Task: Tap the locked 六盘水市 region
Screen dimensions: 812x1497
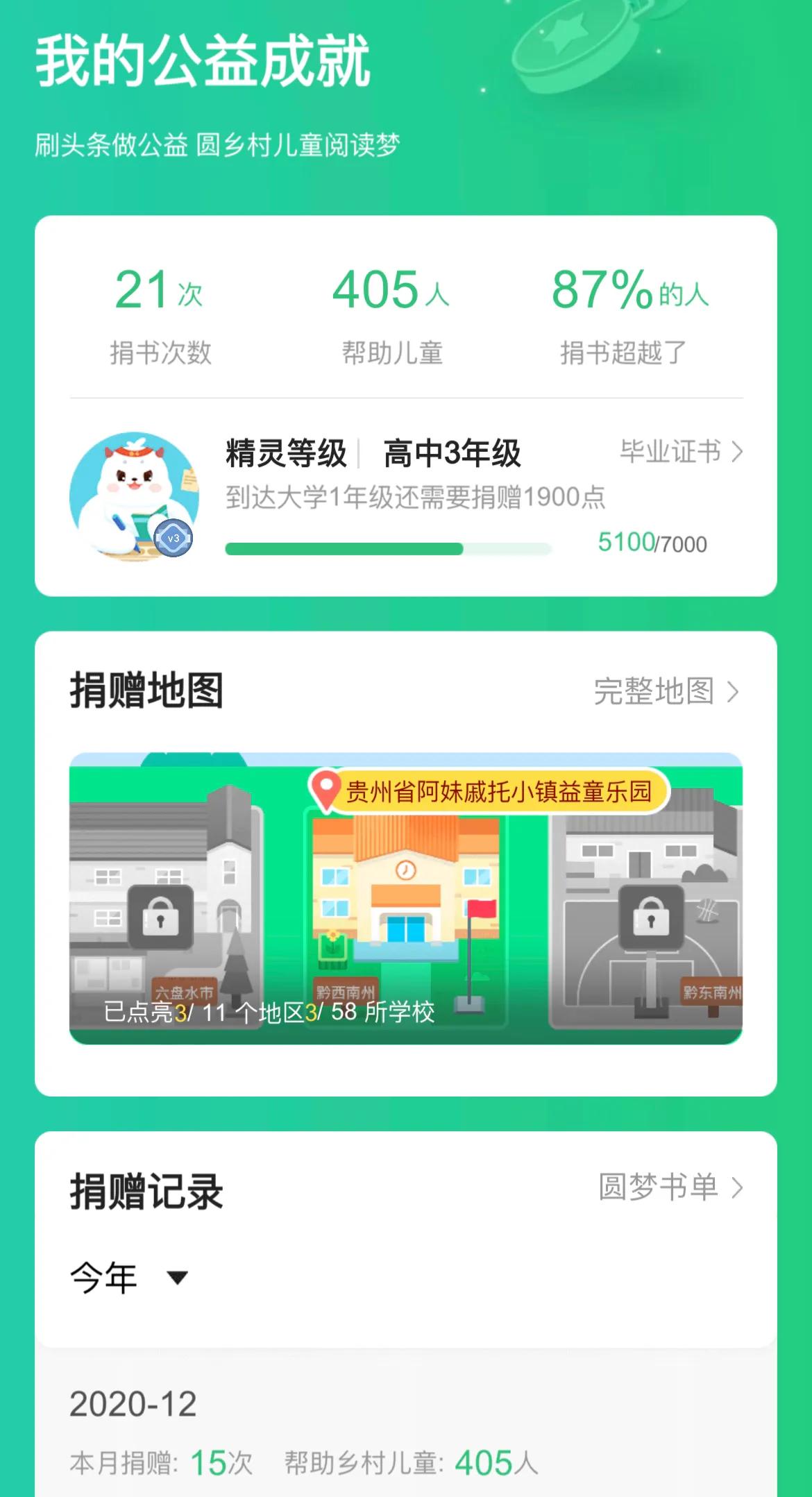Action: 160,917
